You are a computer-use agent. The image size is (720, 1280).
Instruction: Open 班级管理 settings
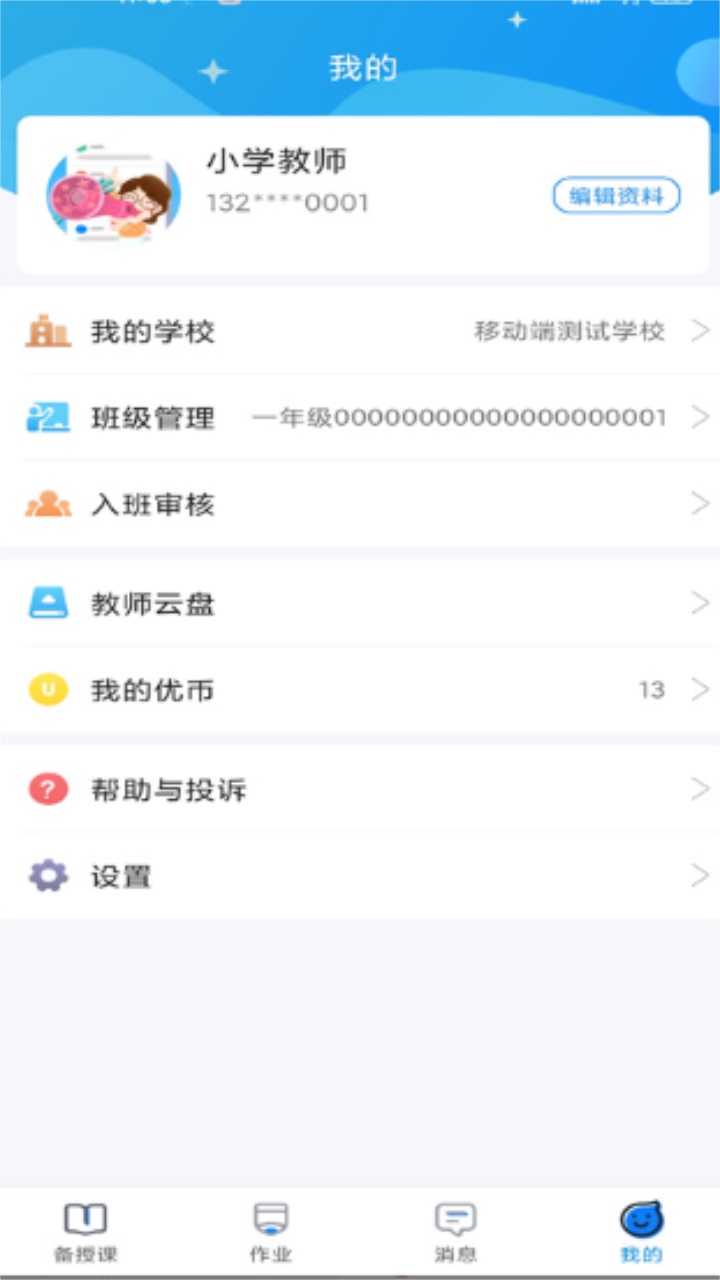[x=360, y=417]
